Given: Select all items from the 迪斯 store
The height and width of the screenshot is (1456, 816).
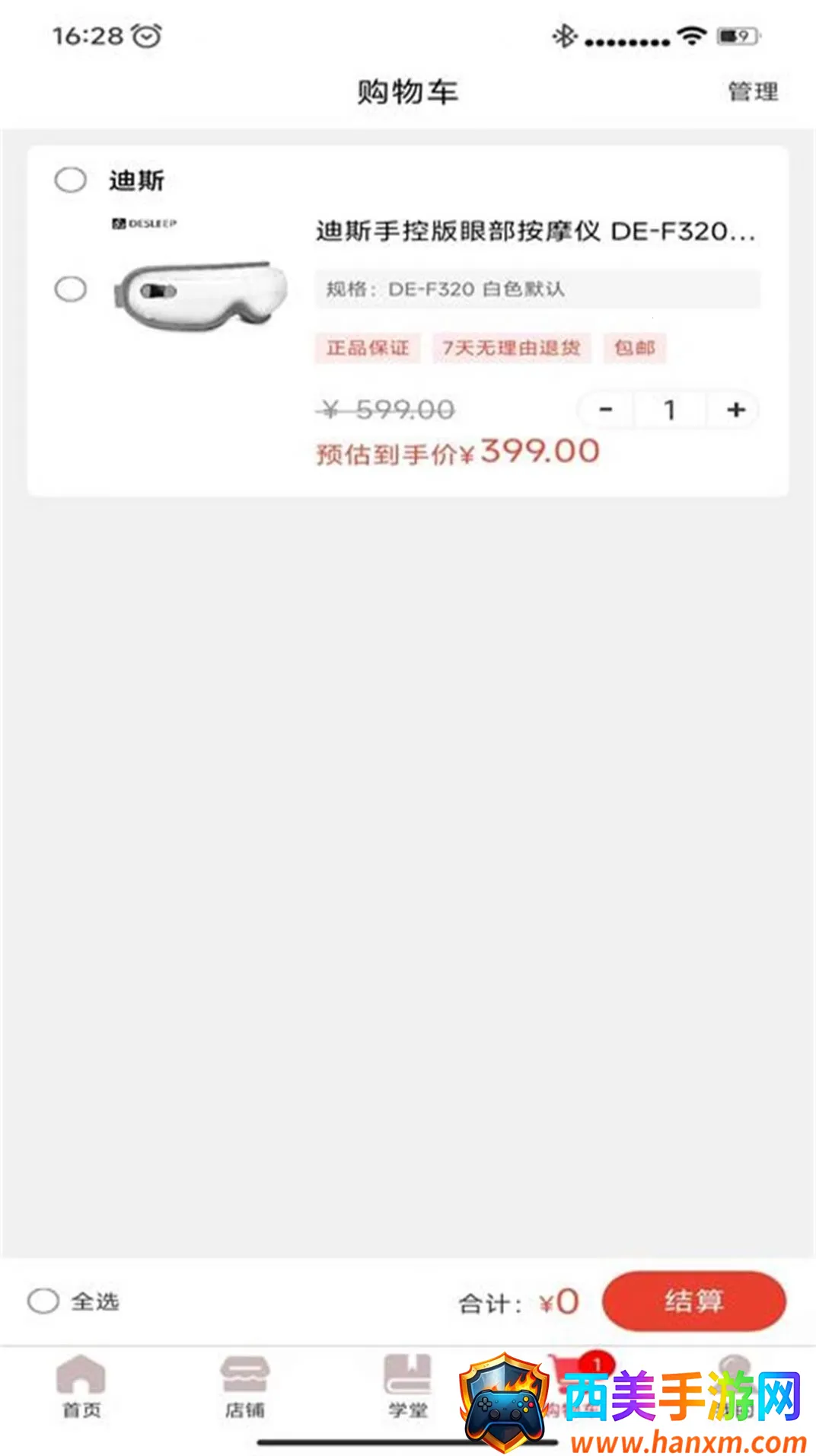Looking at the screenshot, I should (71, 180).
